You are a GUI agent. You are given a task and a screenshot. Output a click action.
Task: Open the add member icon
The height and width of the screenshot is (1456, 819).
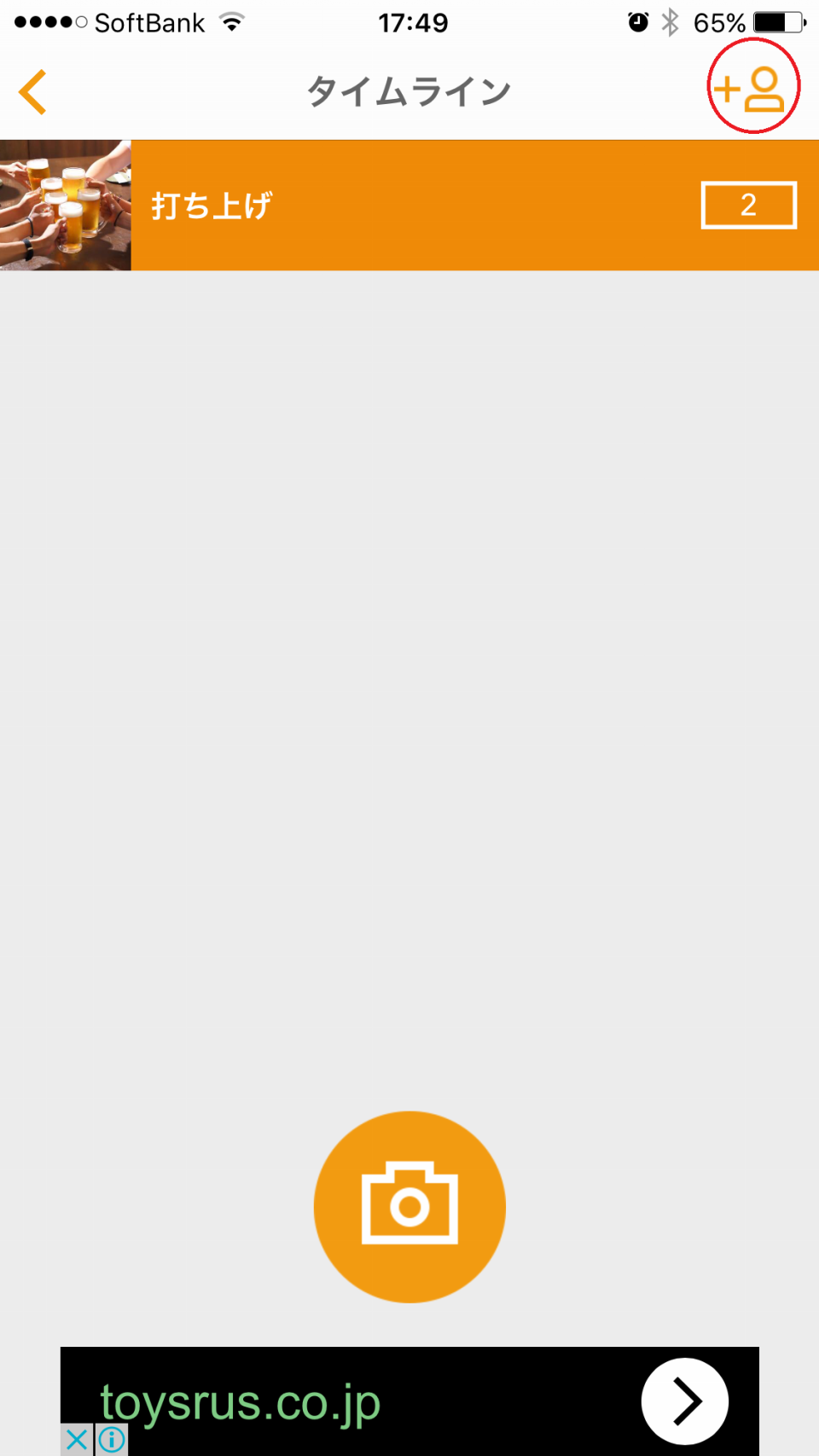coord(752,88)
